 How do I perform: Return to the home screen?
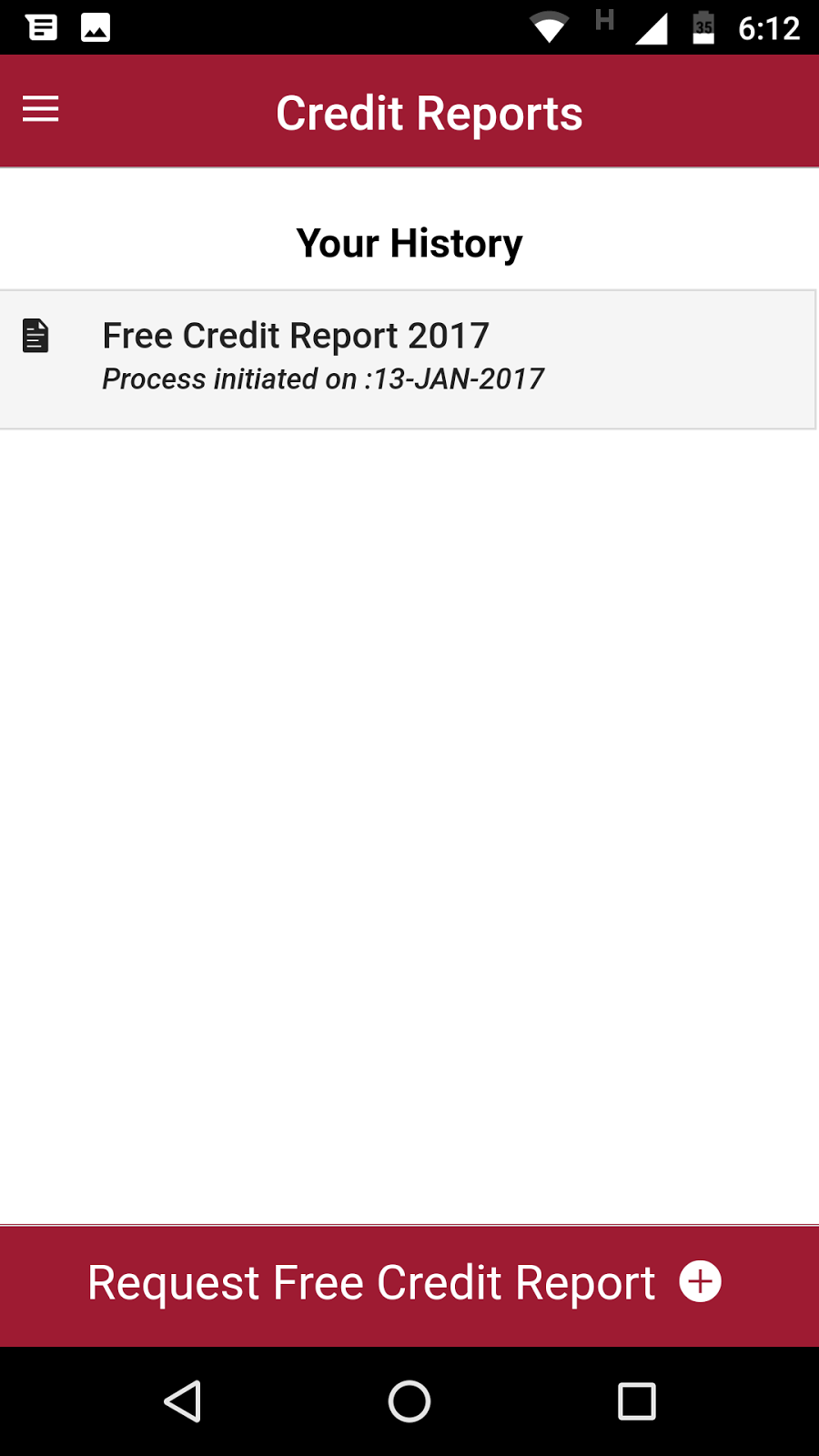[409, 1401]
